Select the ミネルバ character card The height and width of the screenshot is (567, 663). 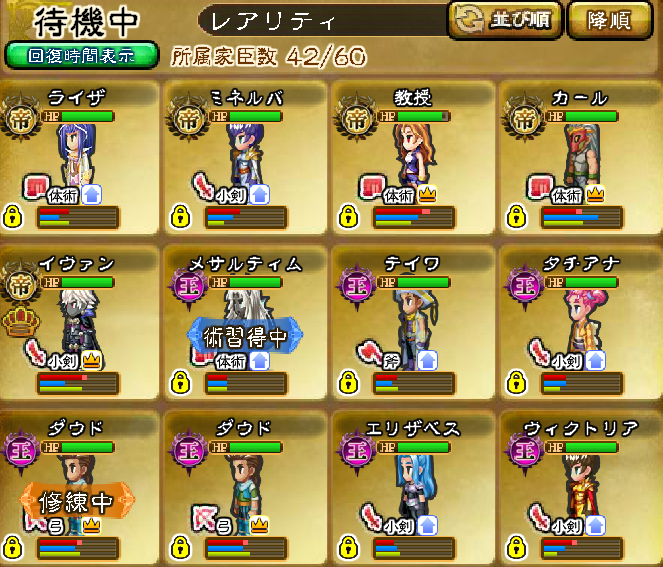(x=245, y=158)
